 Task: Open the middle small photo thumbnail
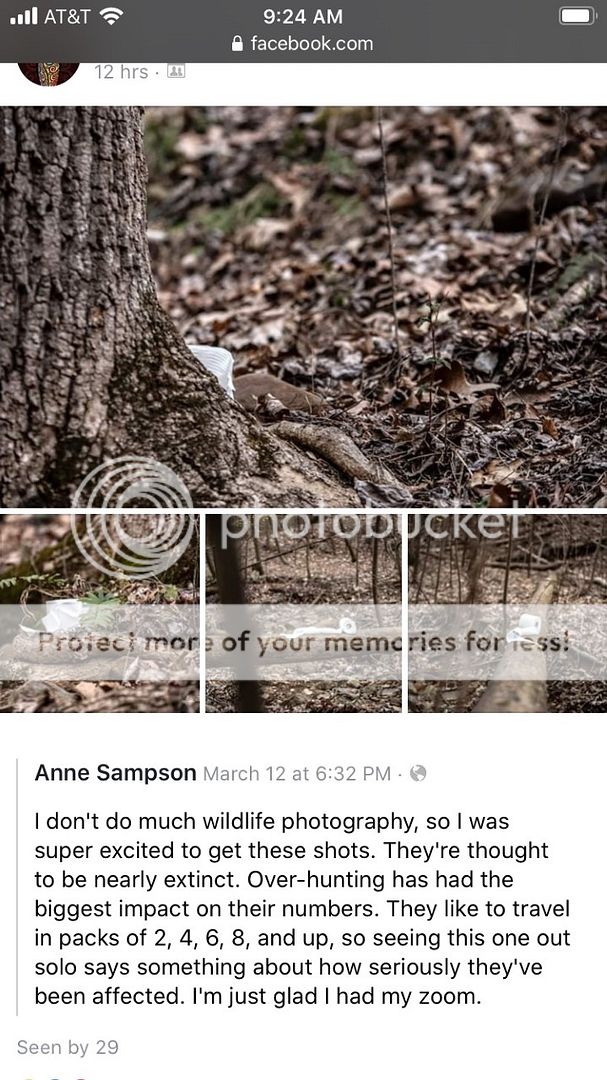pos(303,612)
